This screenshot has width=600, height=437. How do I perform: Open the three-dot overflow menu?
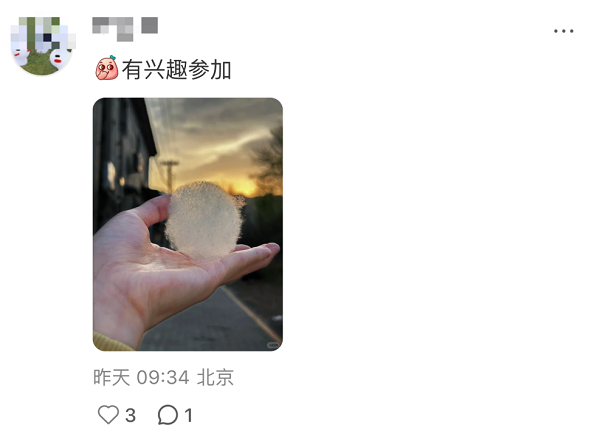point(564,31)
